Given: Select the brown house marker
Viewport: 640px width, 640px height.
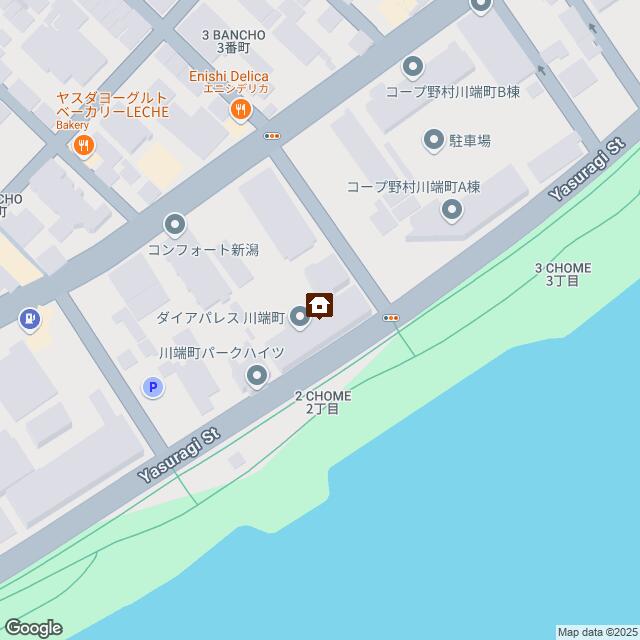Looking at the screenshot, I should (320, 305).
